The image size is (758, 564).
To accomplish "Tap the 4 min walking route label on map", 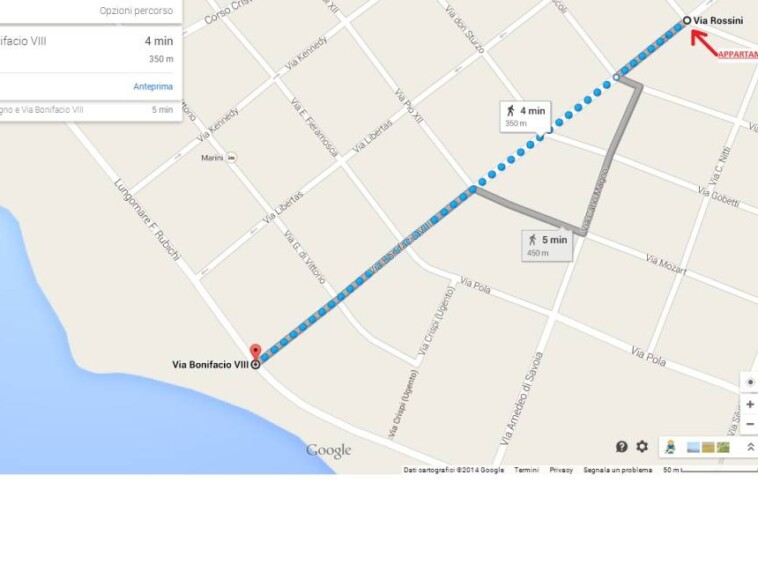I will click(x=526, y=115).
